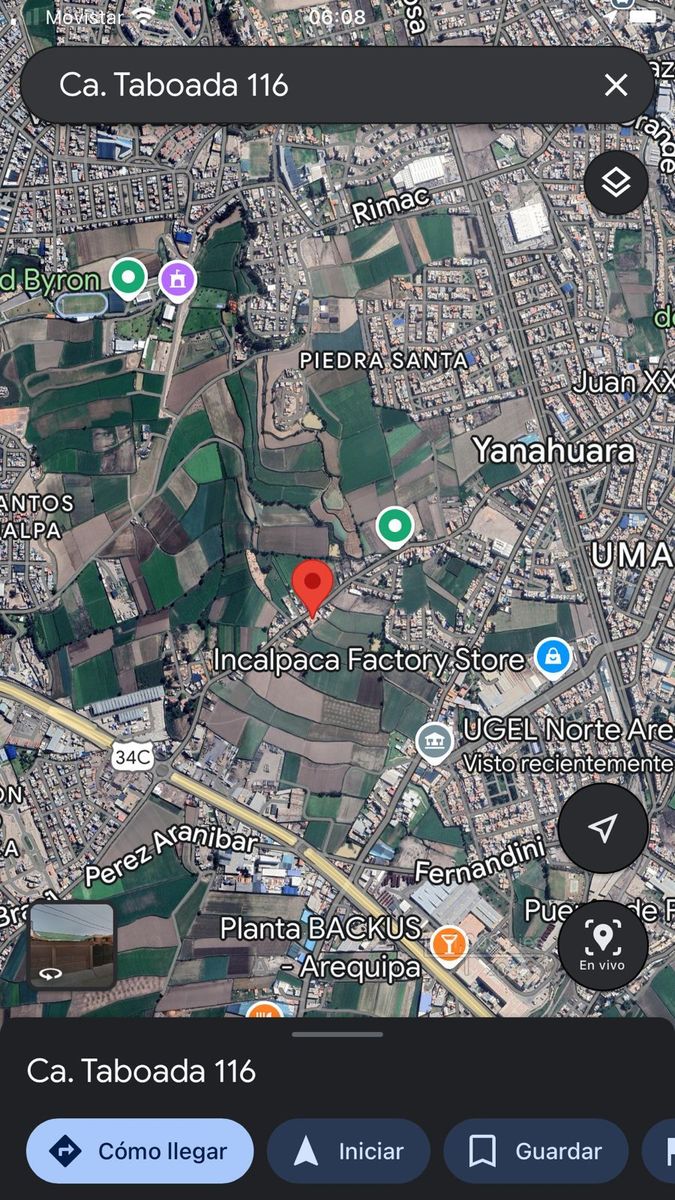675x1200 pixels.
Task: Edit the Ca. Taboada 116 search field
Action: [x=300, y=85]
